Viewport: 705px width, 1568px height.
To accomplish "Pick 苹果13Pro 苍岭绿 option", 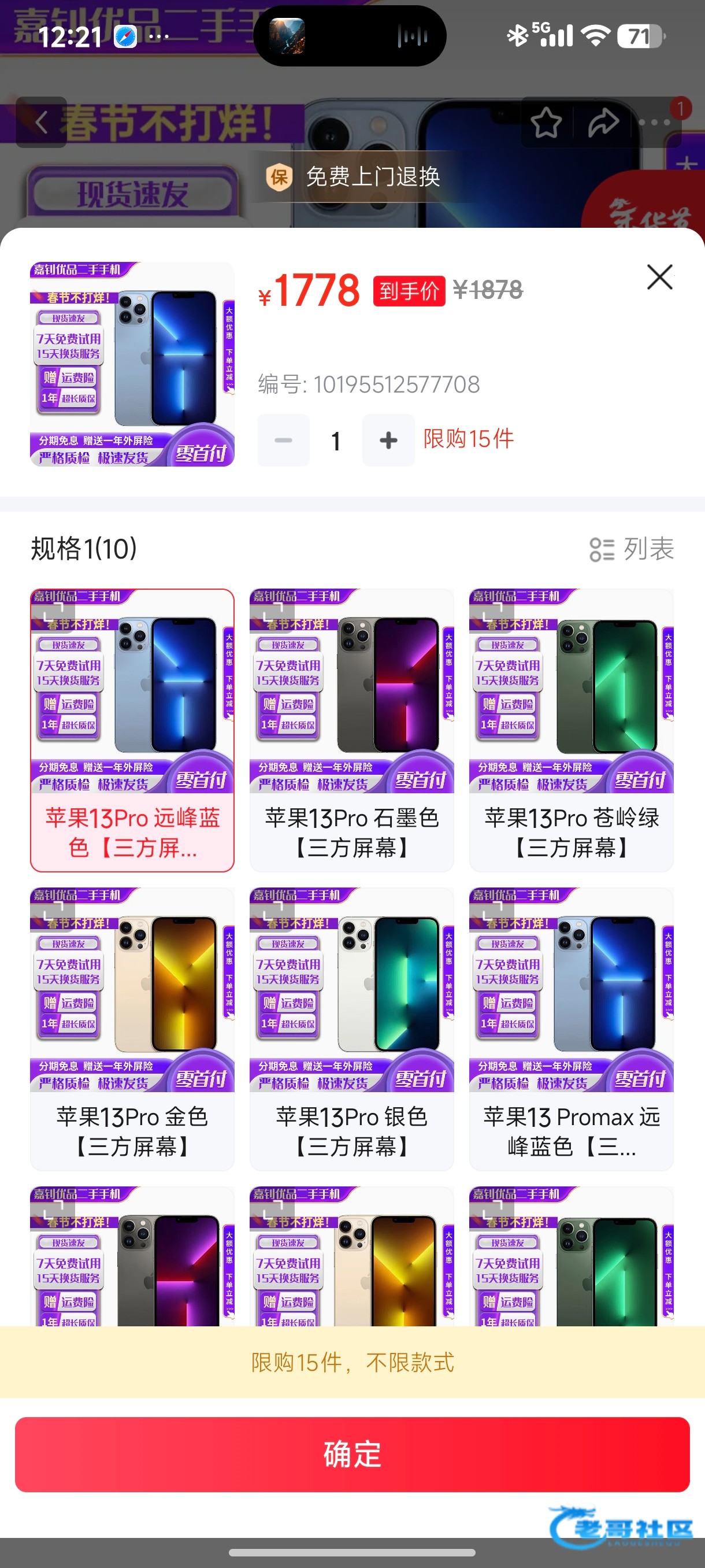I will [x=571, y=729].
